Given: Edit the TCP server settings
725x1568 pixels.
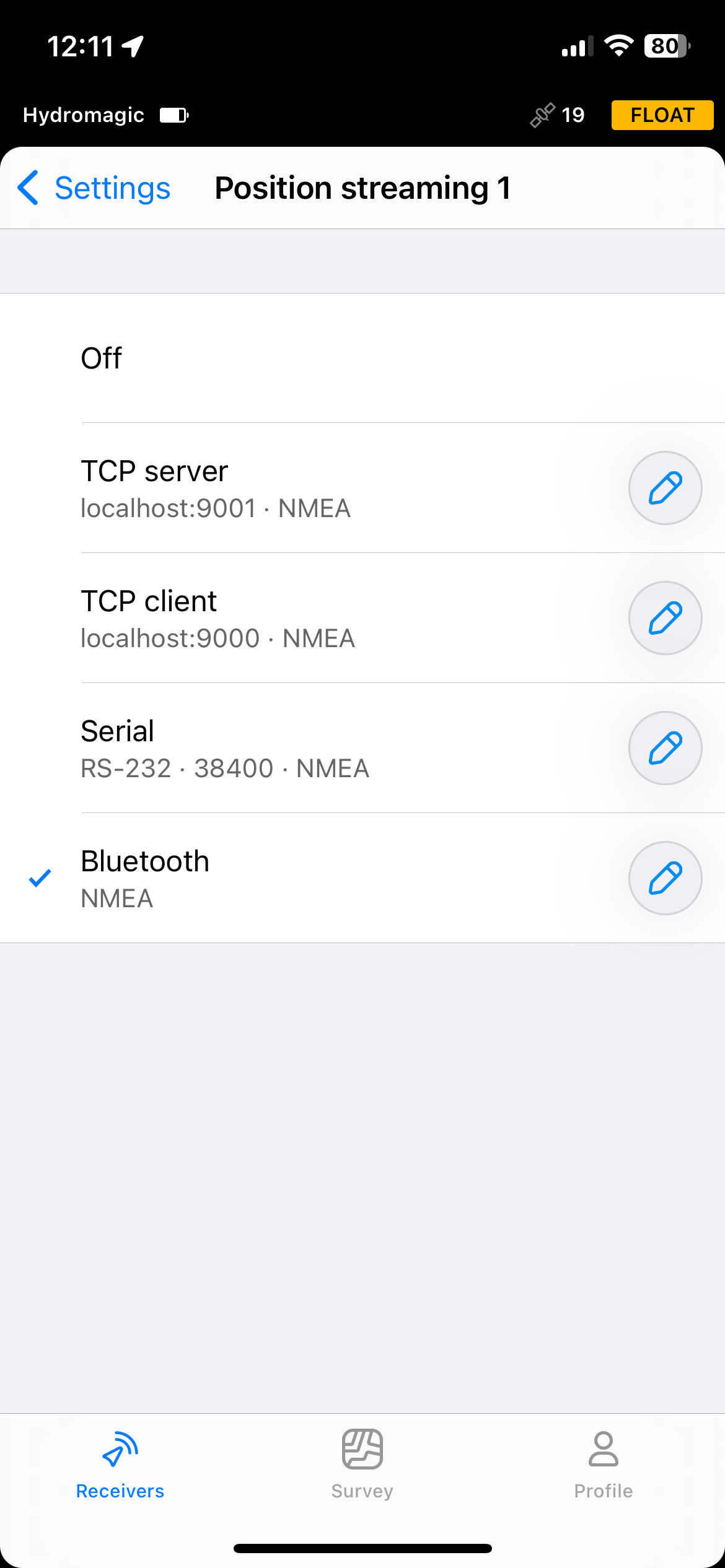Looking at the screenshot, I should click(665, 488).
